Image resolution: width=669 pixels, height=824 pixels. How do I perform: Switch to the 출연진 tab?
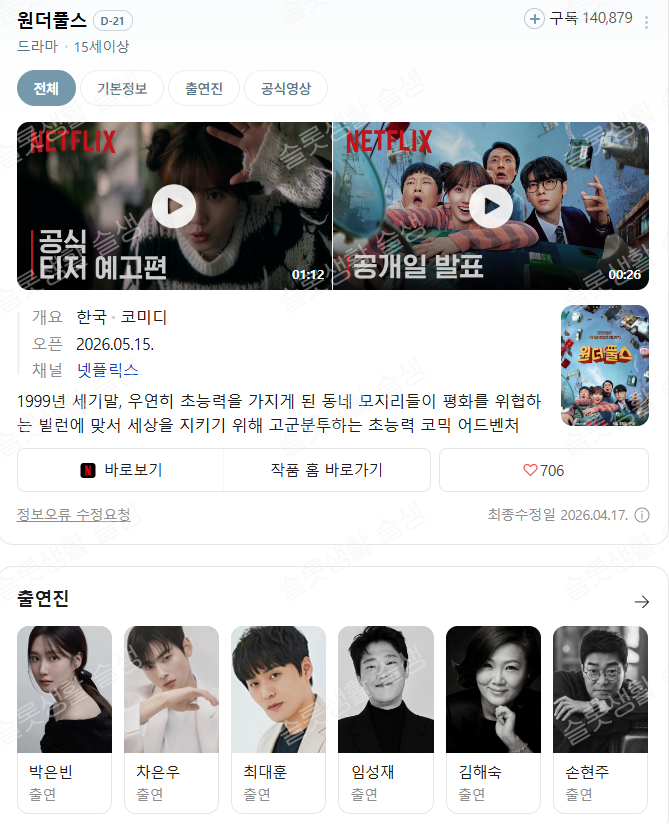(204, 89)
